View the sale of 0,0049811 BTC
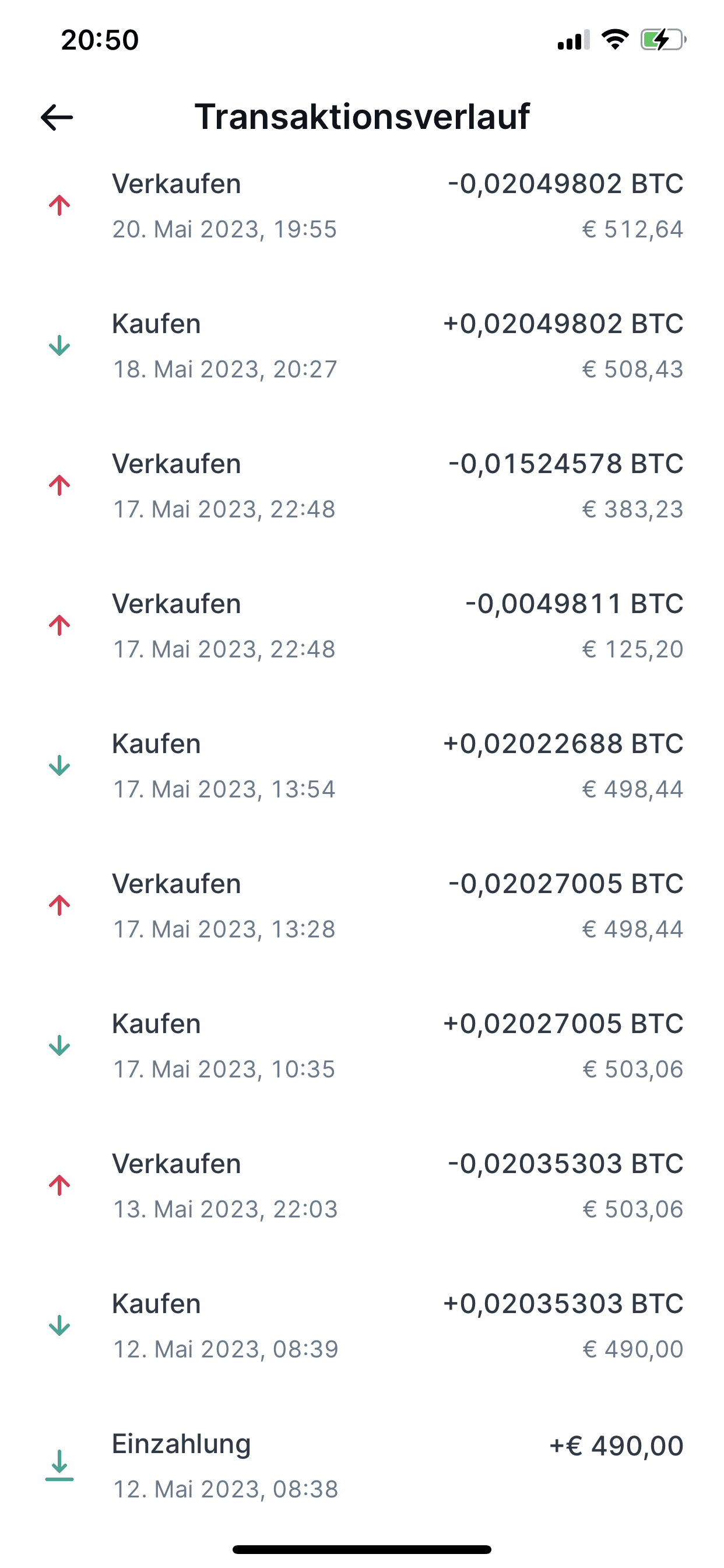The image size is (724, 1568). [x=362, y=626]
